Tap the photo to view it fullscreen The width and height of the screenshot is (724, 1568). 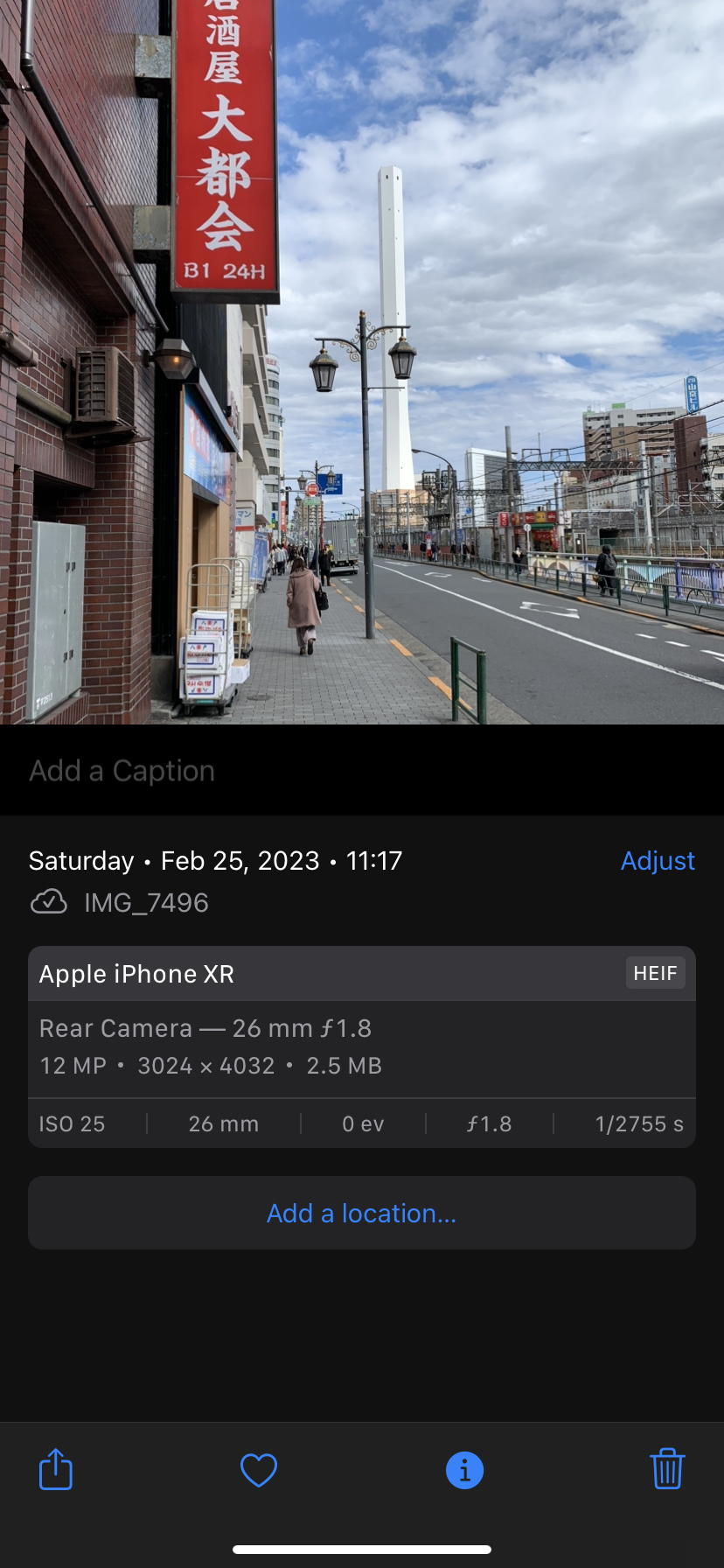coord(362,362)
